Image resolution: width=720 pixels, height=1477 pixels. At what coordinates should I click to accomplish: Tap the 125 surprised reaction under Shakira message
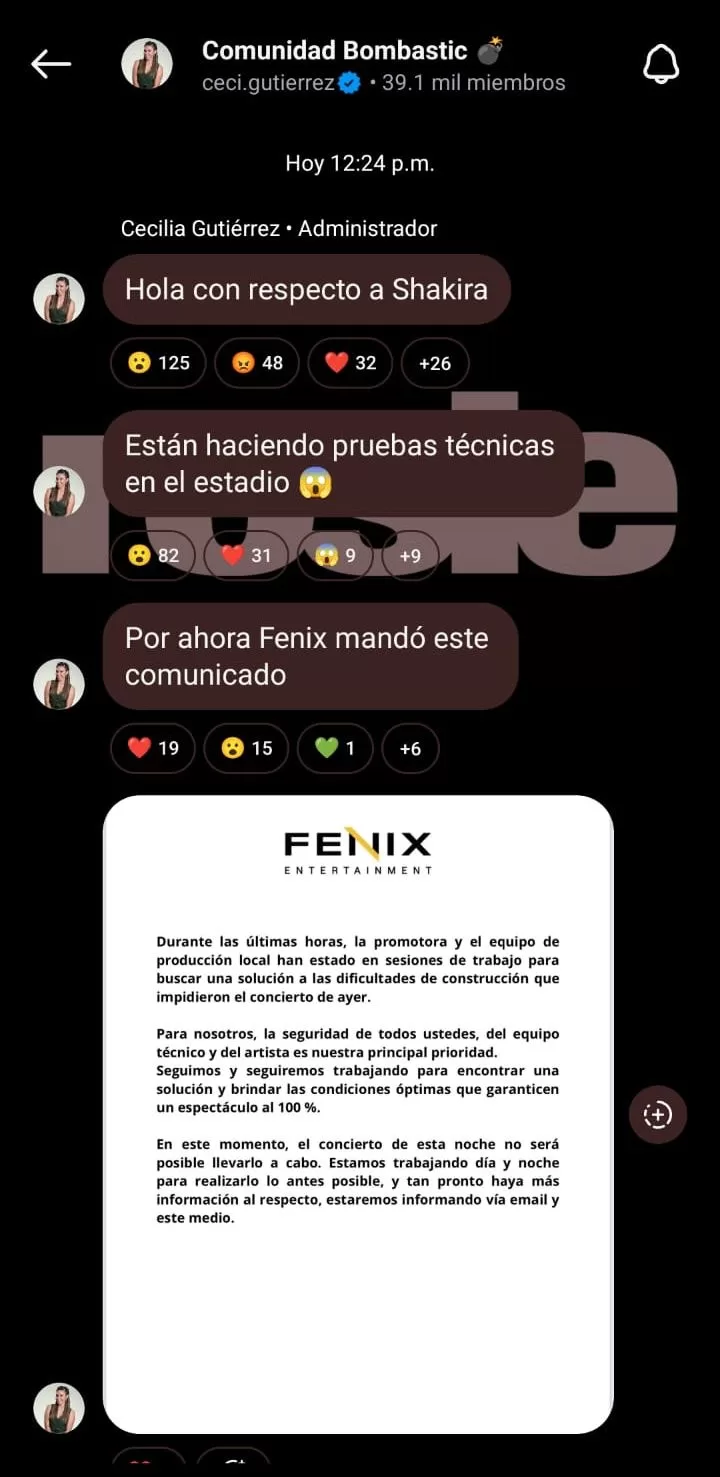159,363
